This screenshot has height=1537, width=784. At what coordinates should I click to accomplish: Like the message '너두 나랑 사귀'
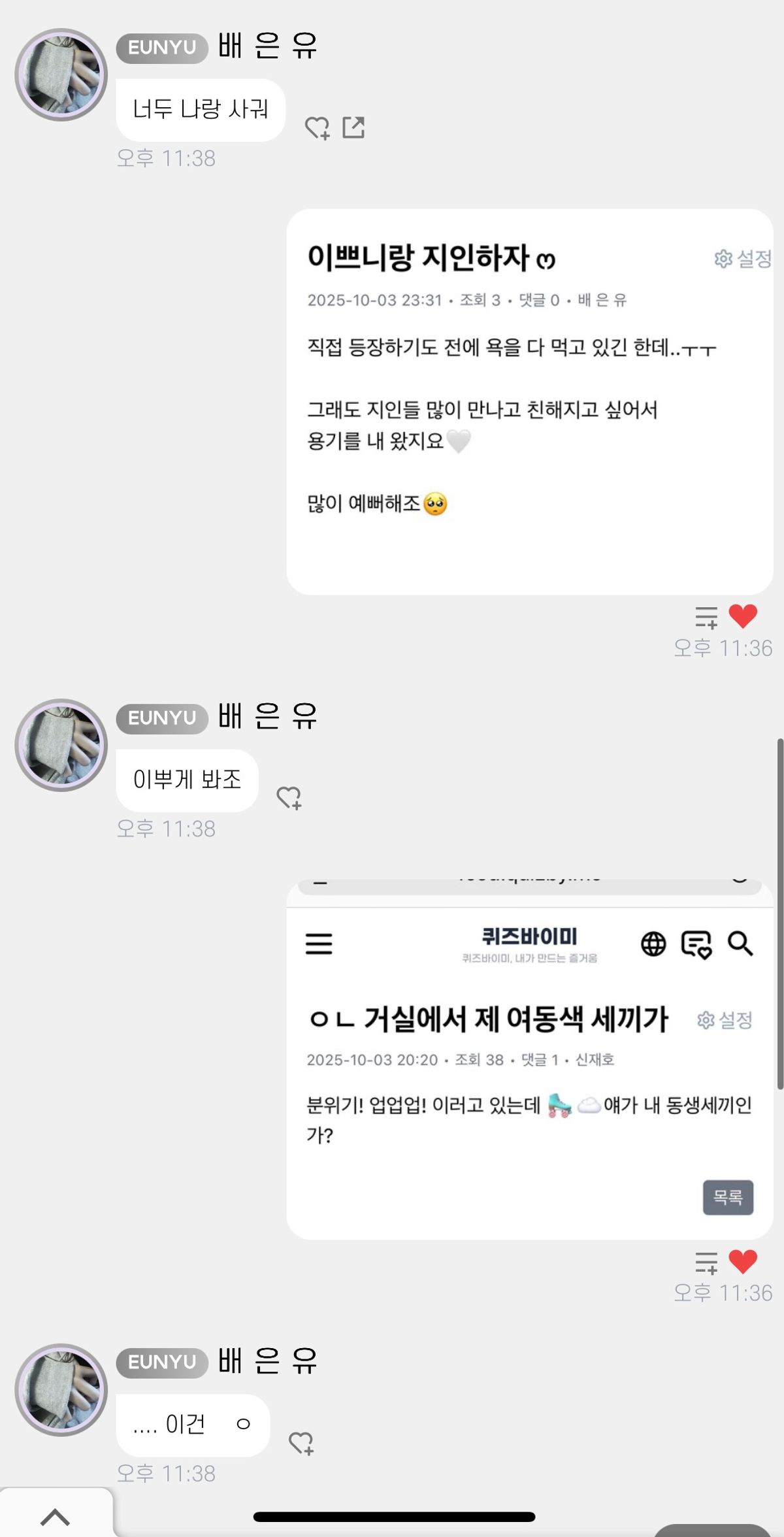(317, 128)
